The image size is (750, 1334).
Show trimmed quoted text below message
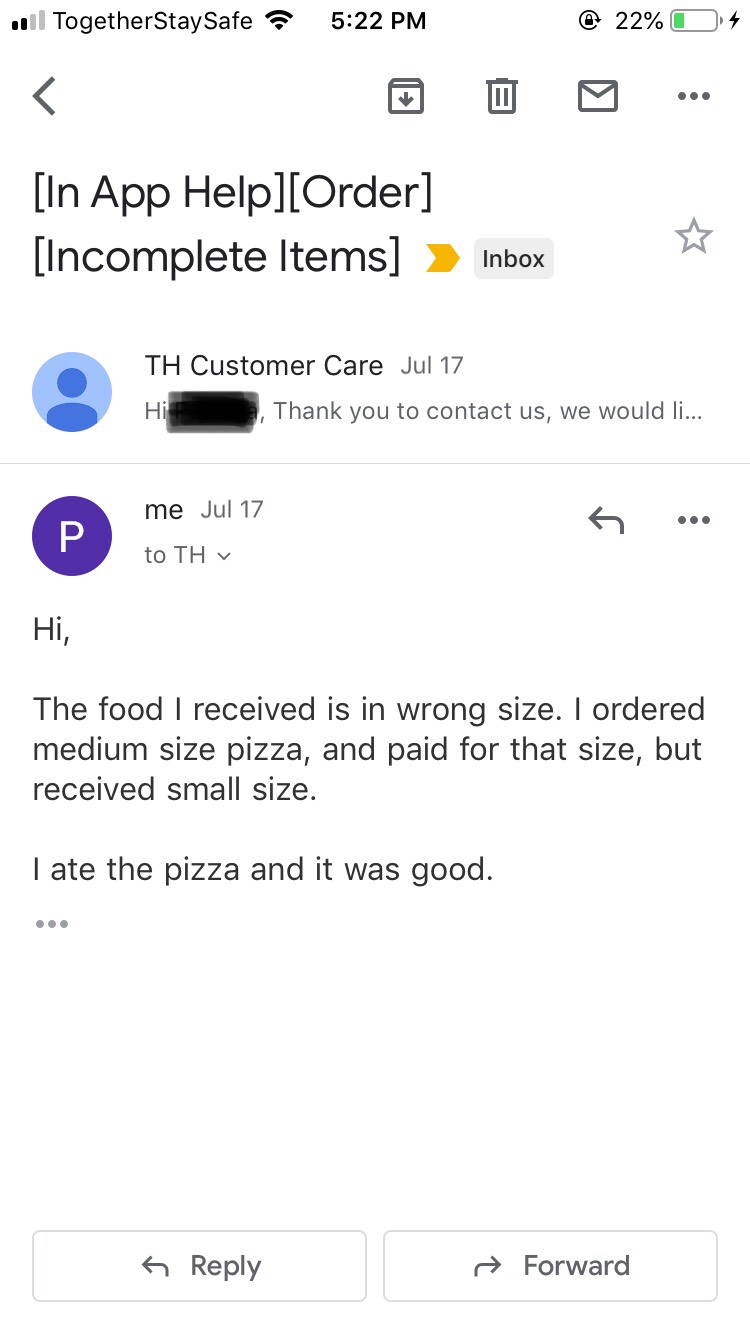(x=52, y=923)
